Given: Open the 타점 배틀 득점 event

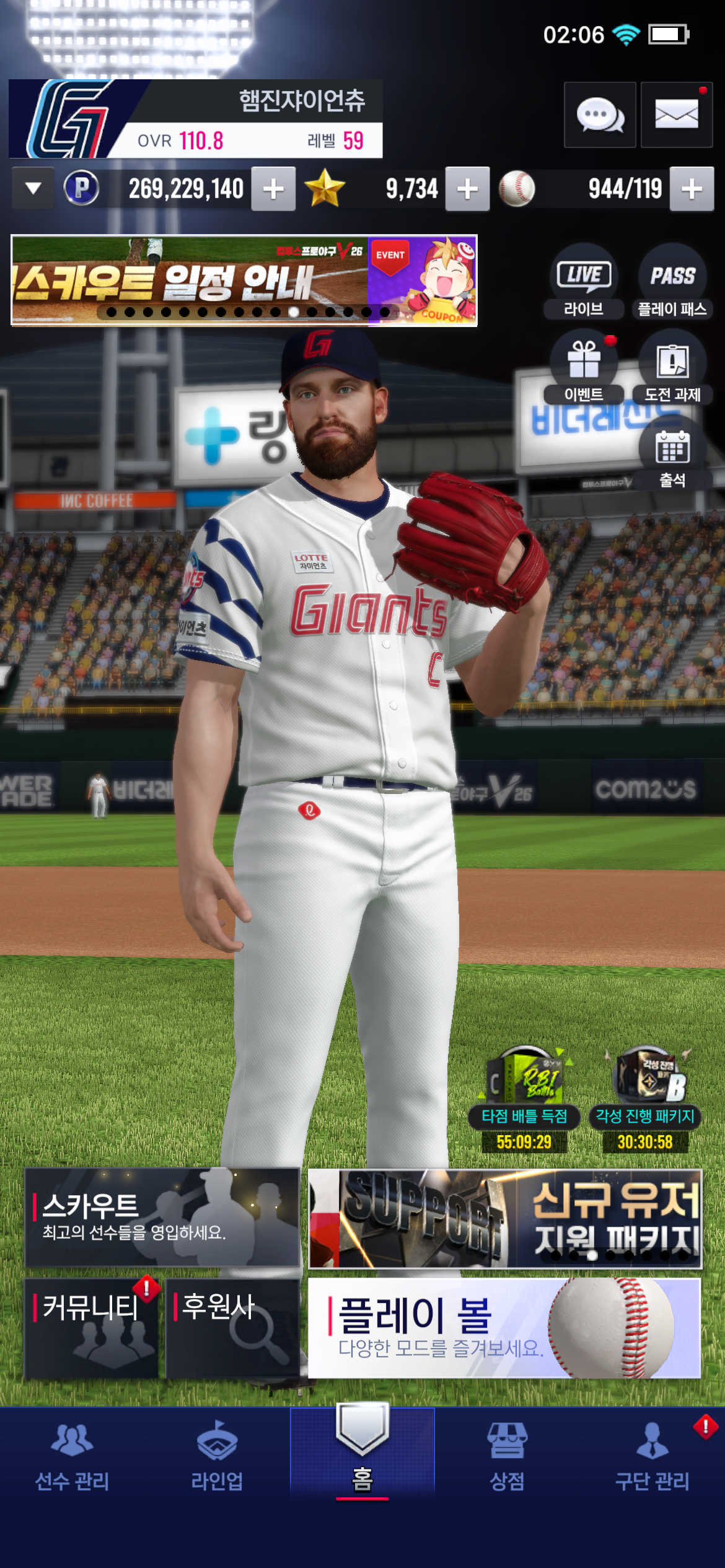Looking at the screenshot, I should [524, 1098].
